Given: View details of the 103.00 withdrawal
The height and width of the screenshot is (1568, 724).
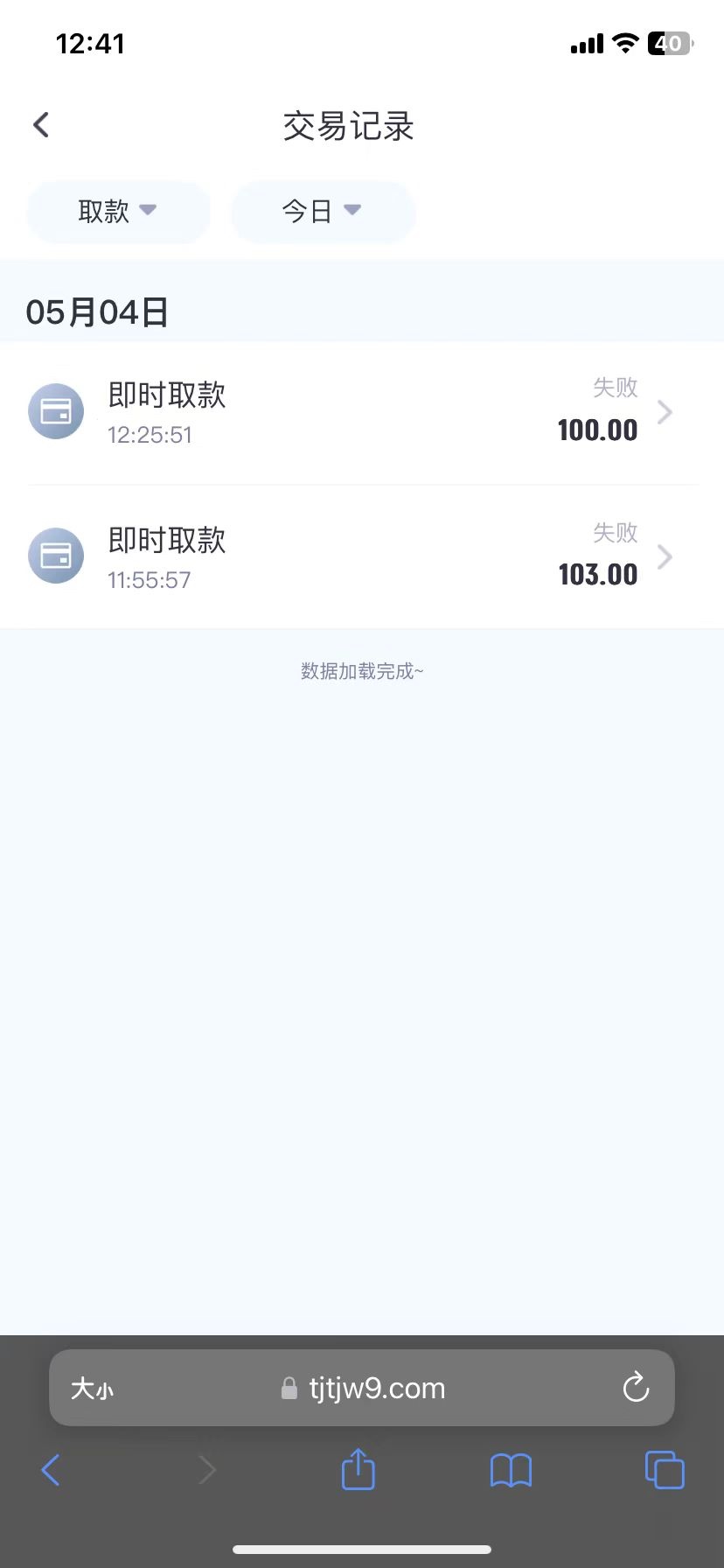Looking at the screenshot, I should 362,556.
